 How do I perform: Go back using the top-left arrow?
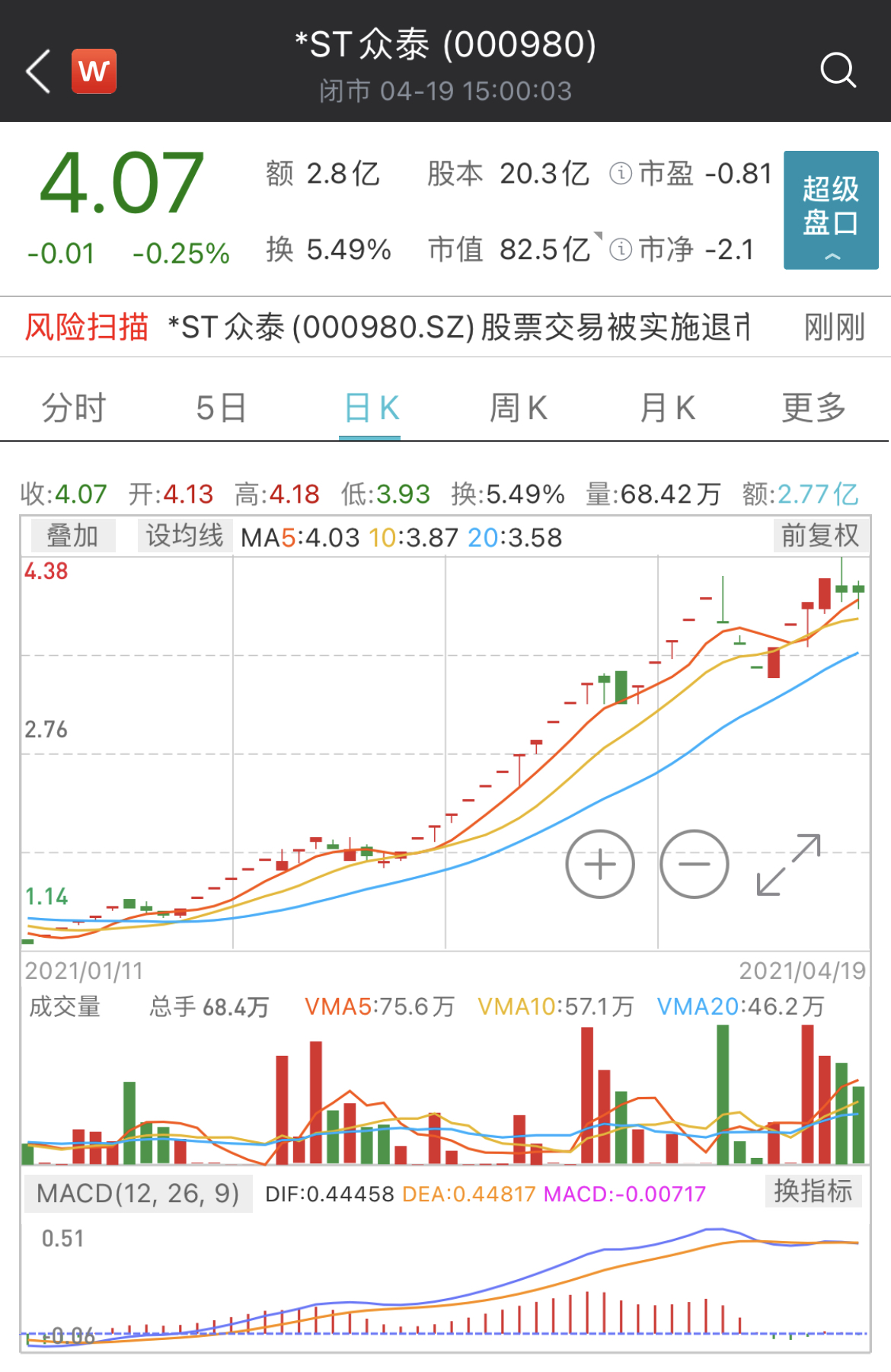tap(38, 72)
